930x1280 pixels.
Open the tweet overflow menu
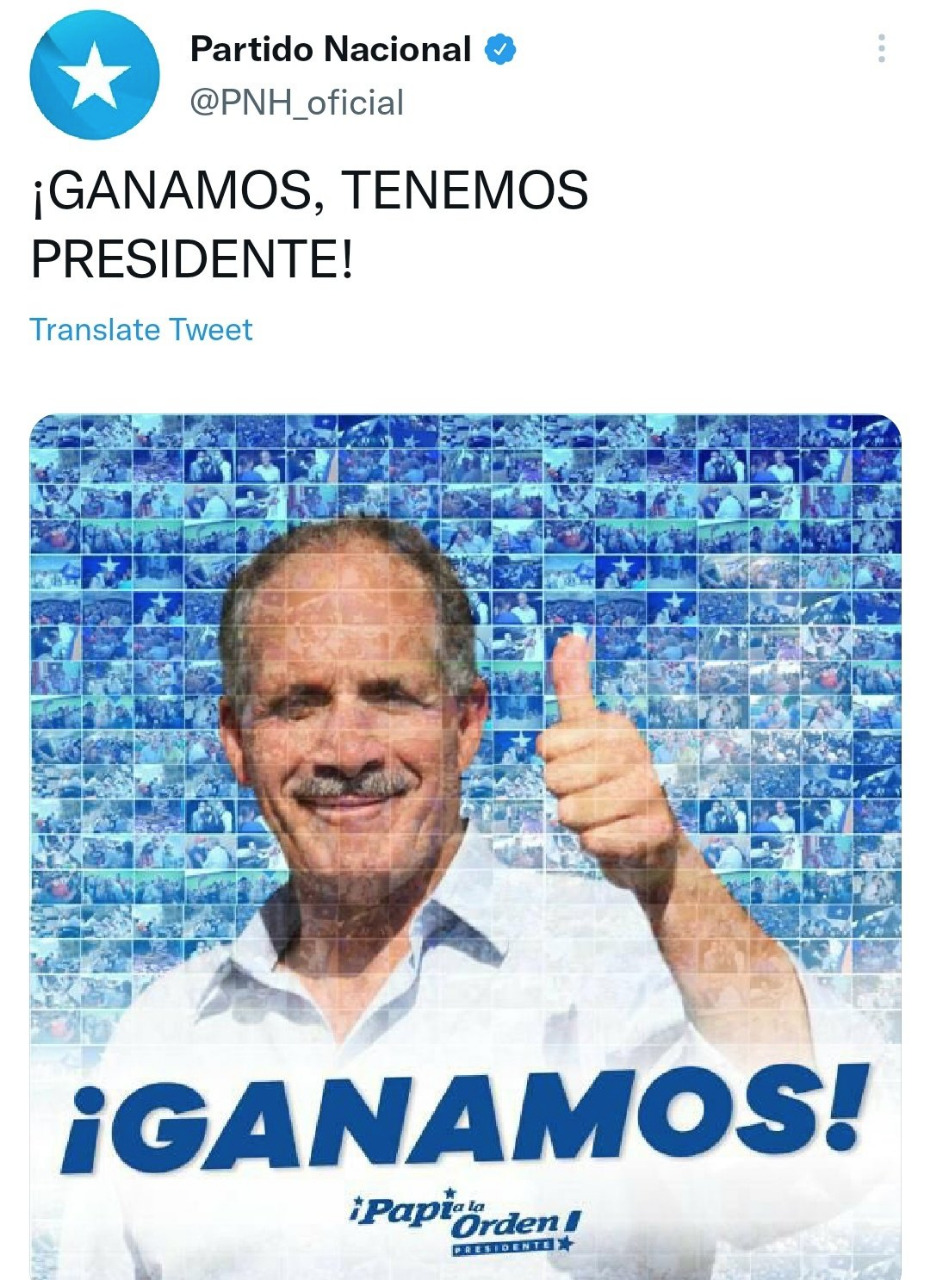point(881,49)
